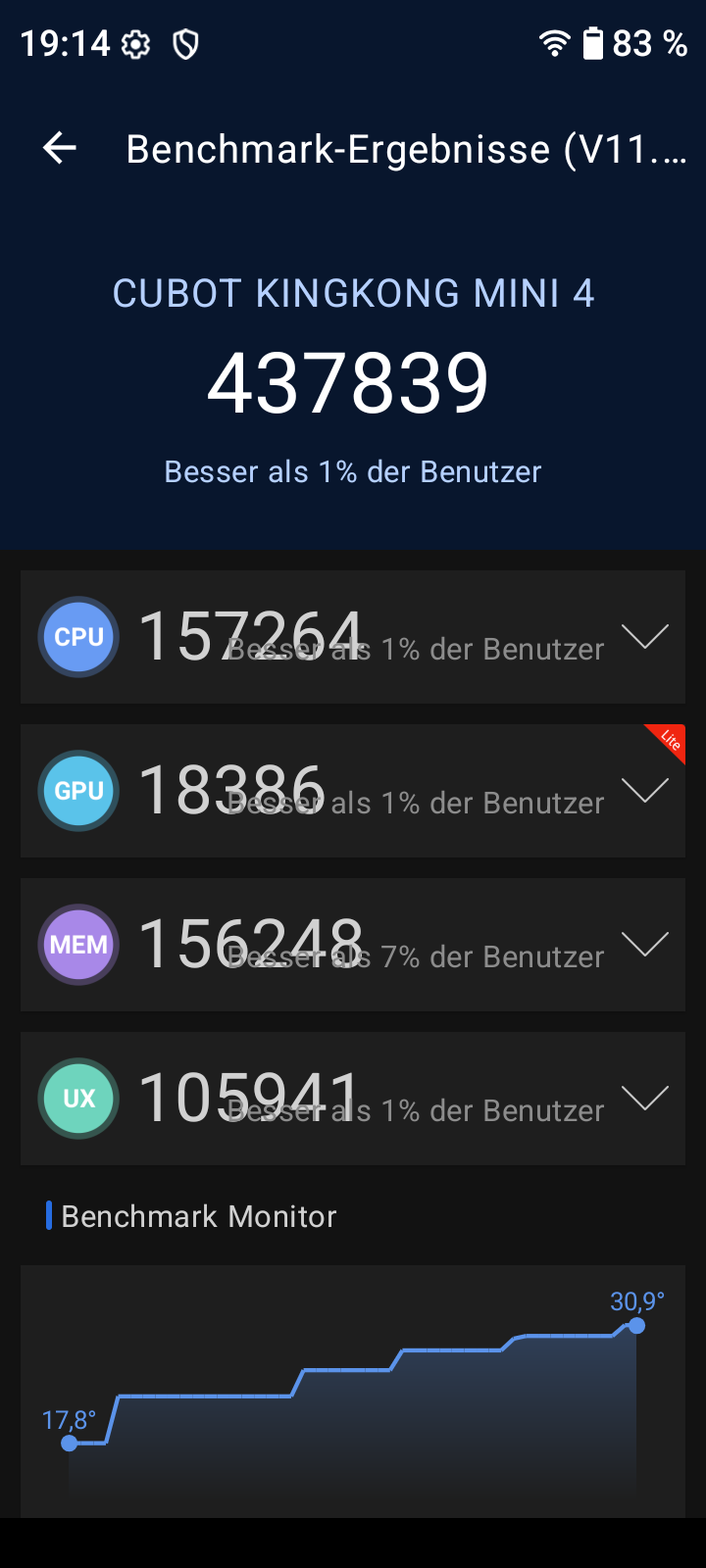Screen dimensions: 706x1568
Task: Expand the UX score details
Action: (x=644, y=1099)
